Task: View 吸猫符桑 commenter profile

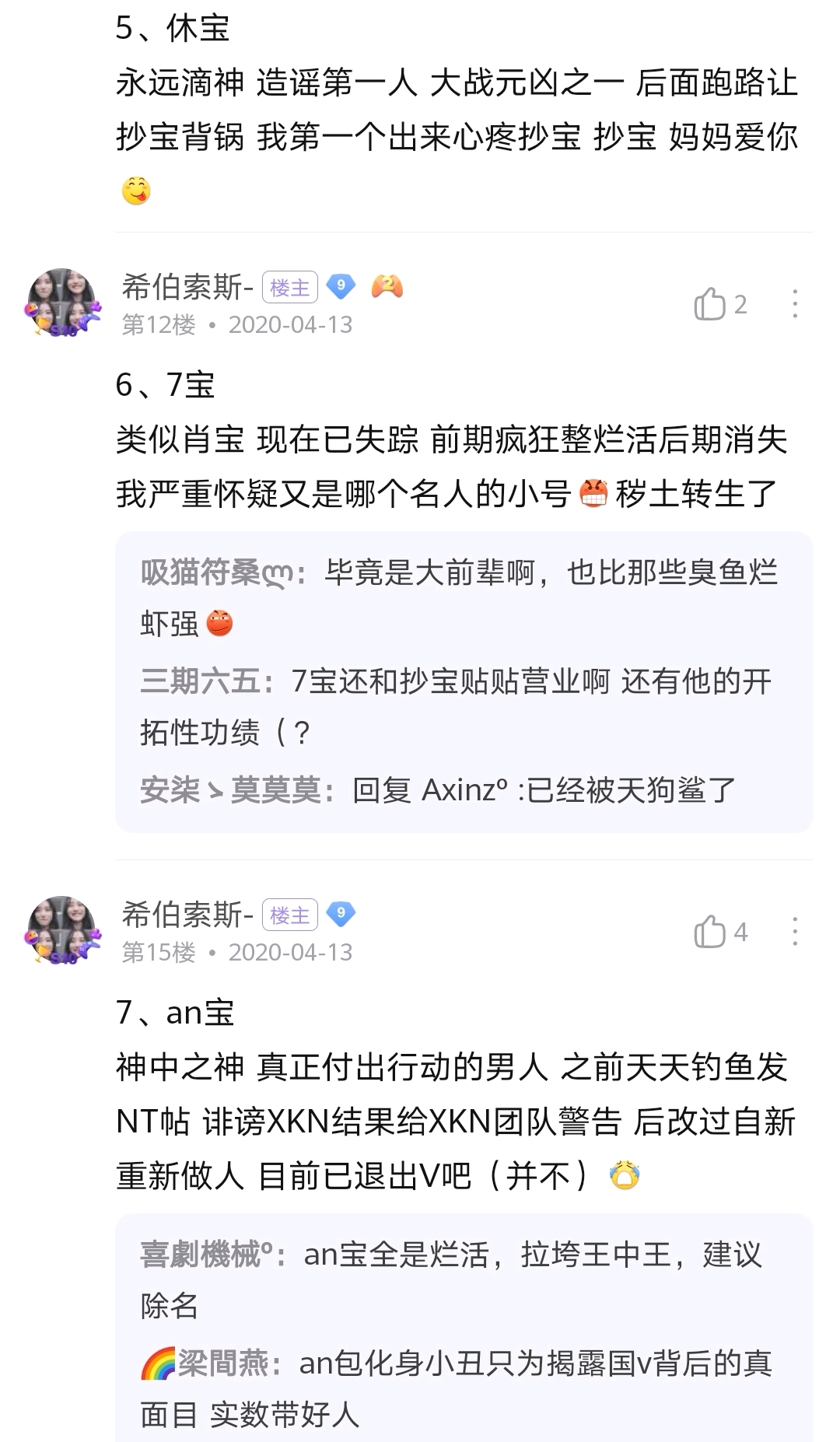Action: point(217,573)
